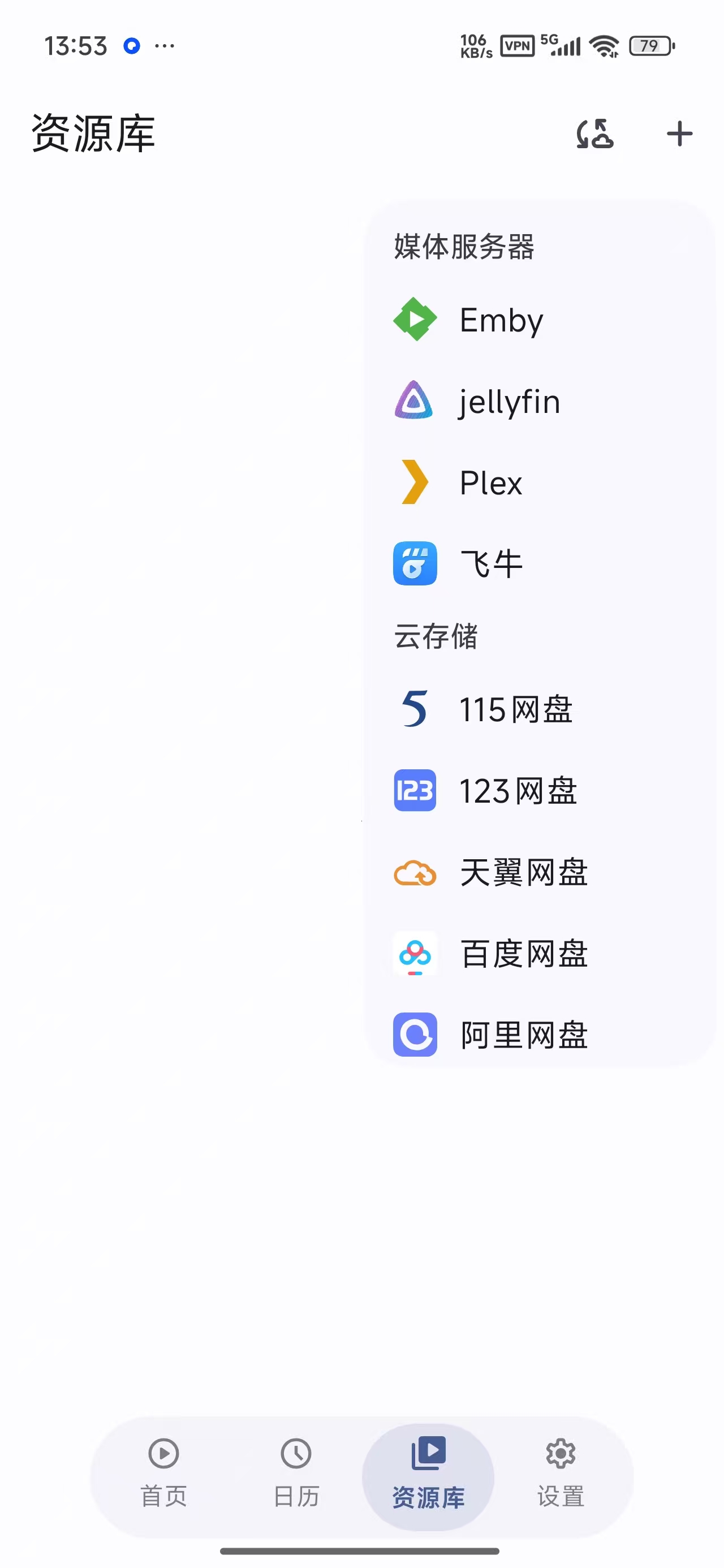Choose 飞牛 media server
This screenshot has height=1568, width=724.
coord(540,563)
